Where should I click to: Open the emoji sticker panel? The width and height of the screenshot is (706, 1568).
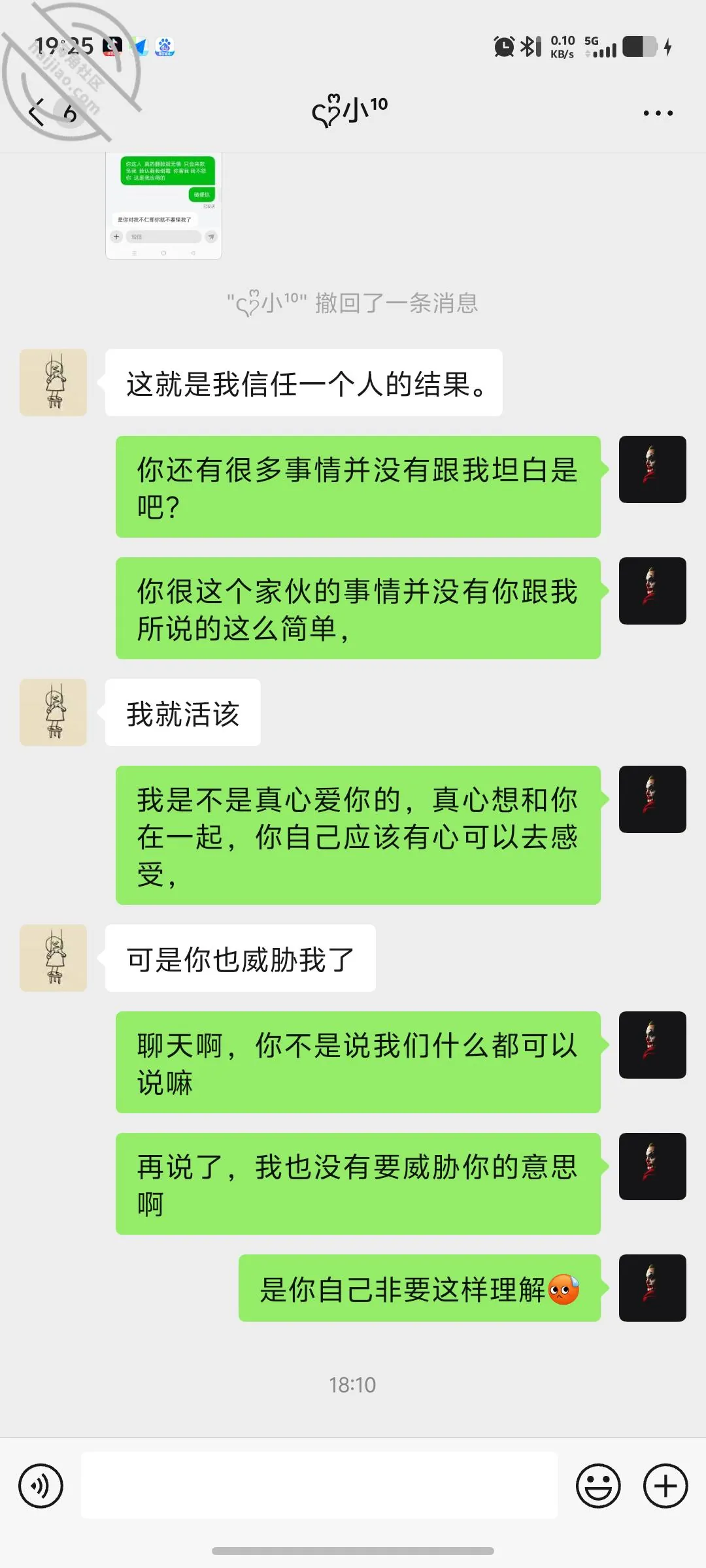598,1486
